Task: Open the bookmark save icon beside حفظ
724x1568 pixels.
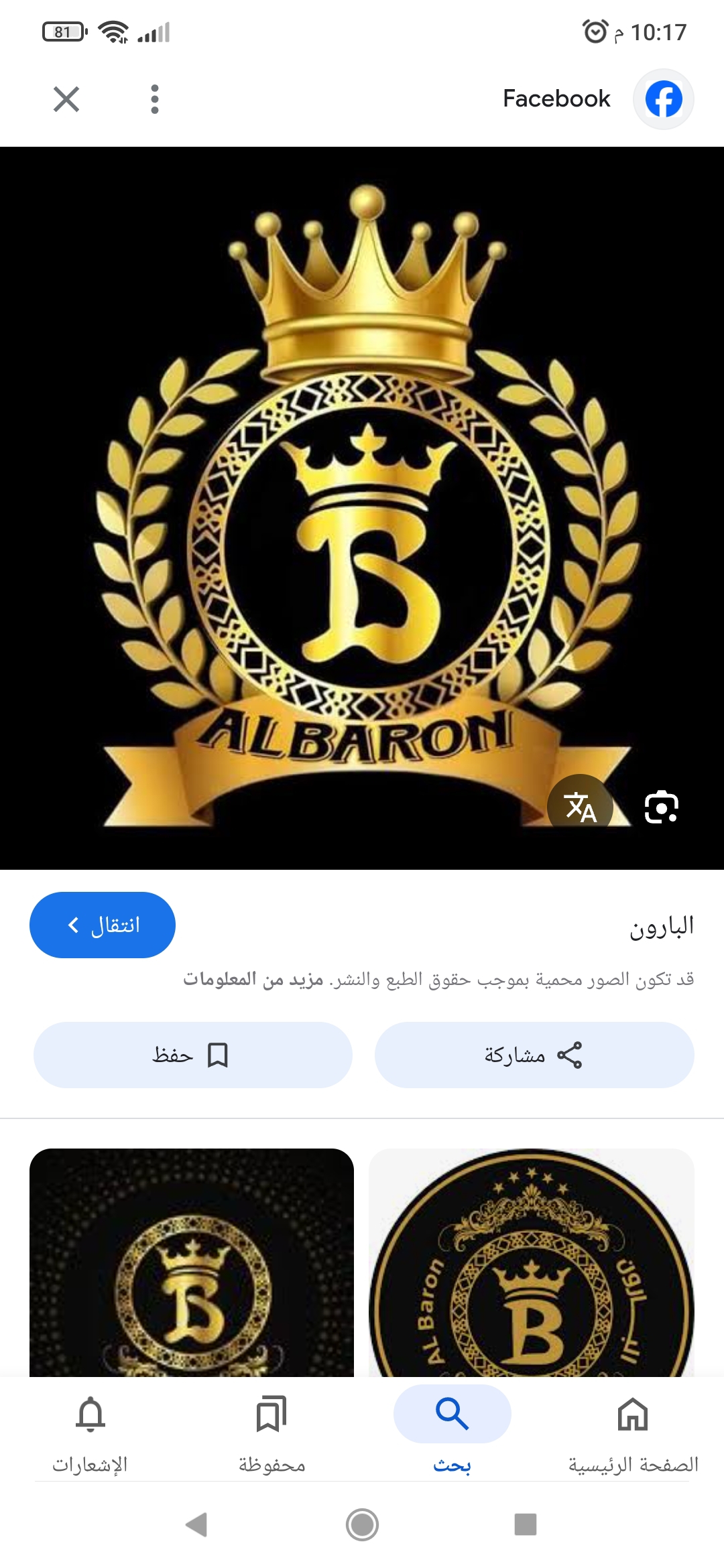Action: (x=216, y=1054)
